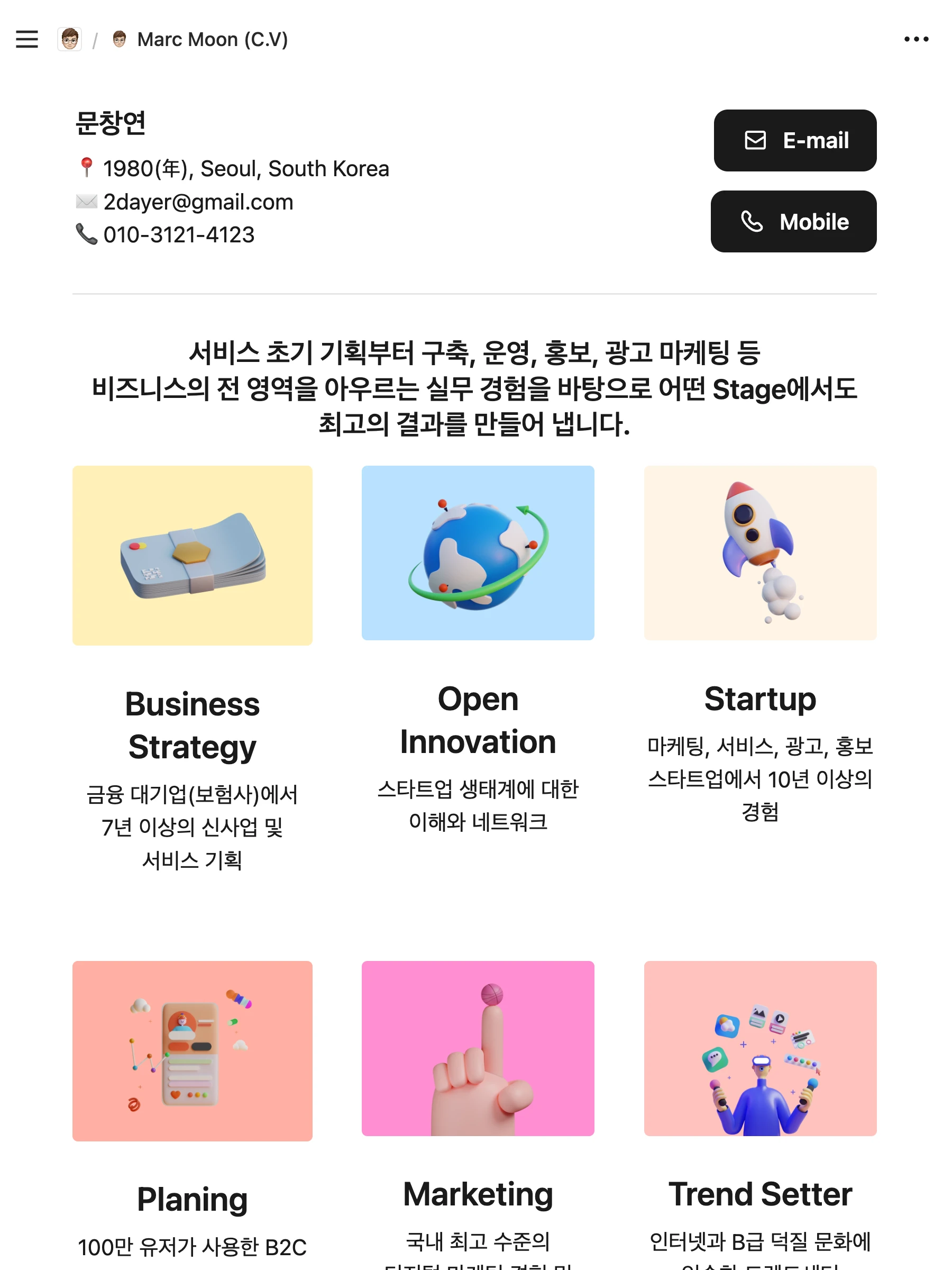
Task: Open the 2dayer@gmail.com email address
Action: pos(198,202)
